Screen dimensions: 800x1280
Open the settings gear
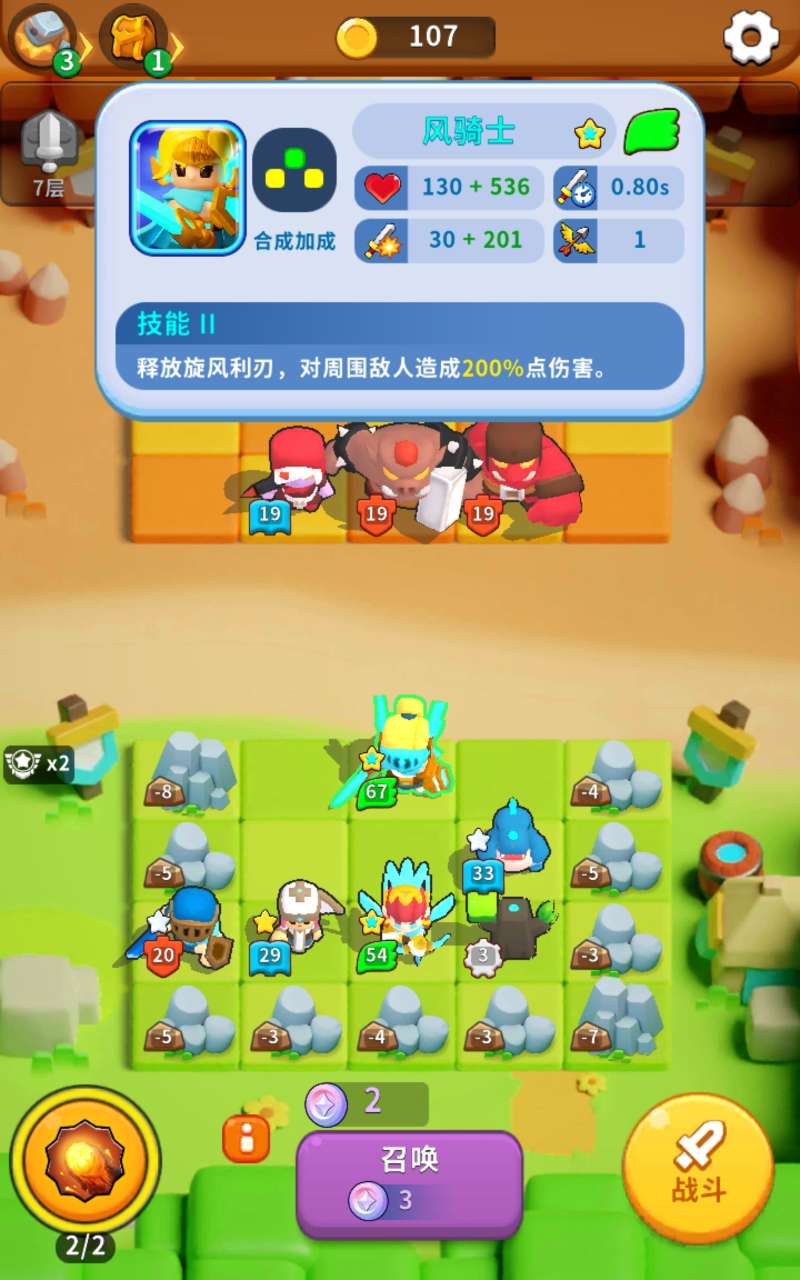tap(751, 38)
